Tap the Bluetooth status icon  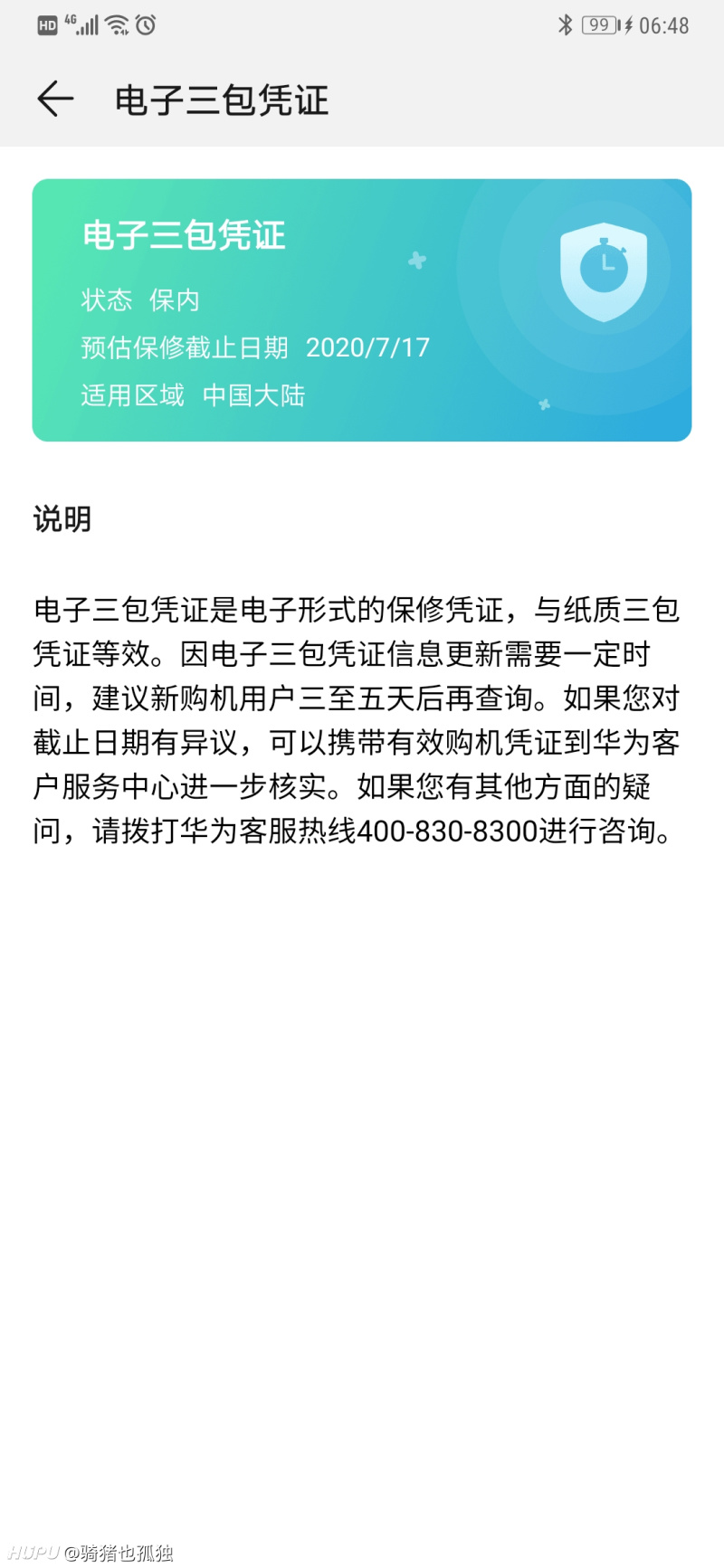pos(566,24)
